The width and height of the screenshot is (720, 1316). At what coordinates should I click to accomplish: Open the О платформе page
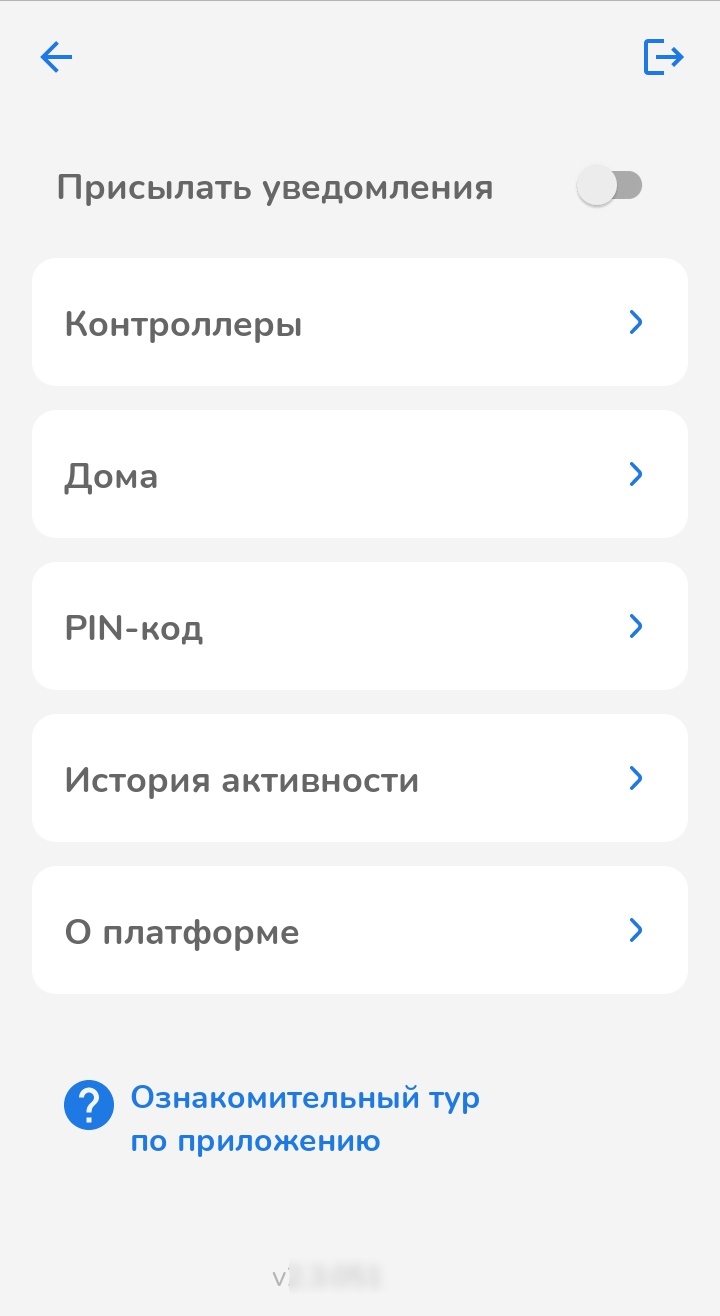tap(360, 930)
